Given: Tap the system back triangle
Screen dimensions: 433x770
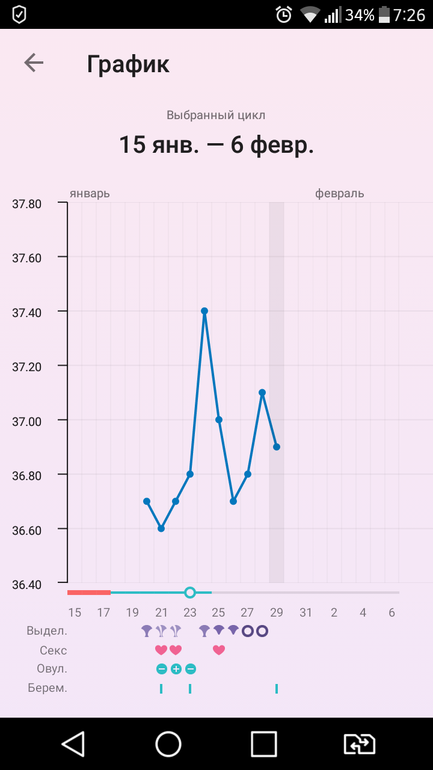Looking at the screenshot, I should point(73,743).
